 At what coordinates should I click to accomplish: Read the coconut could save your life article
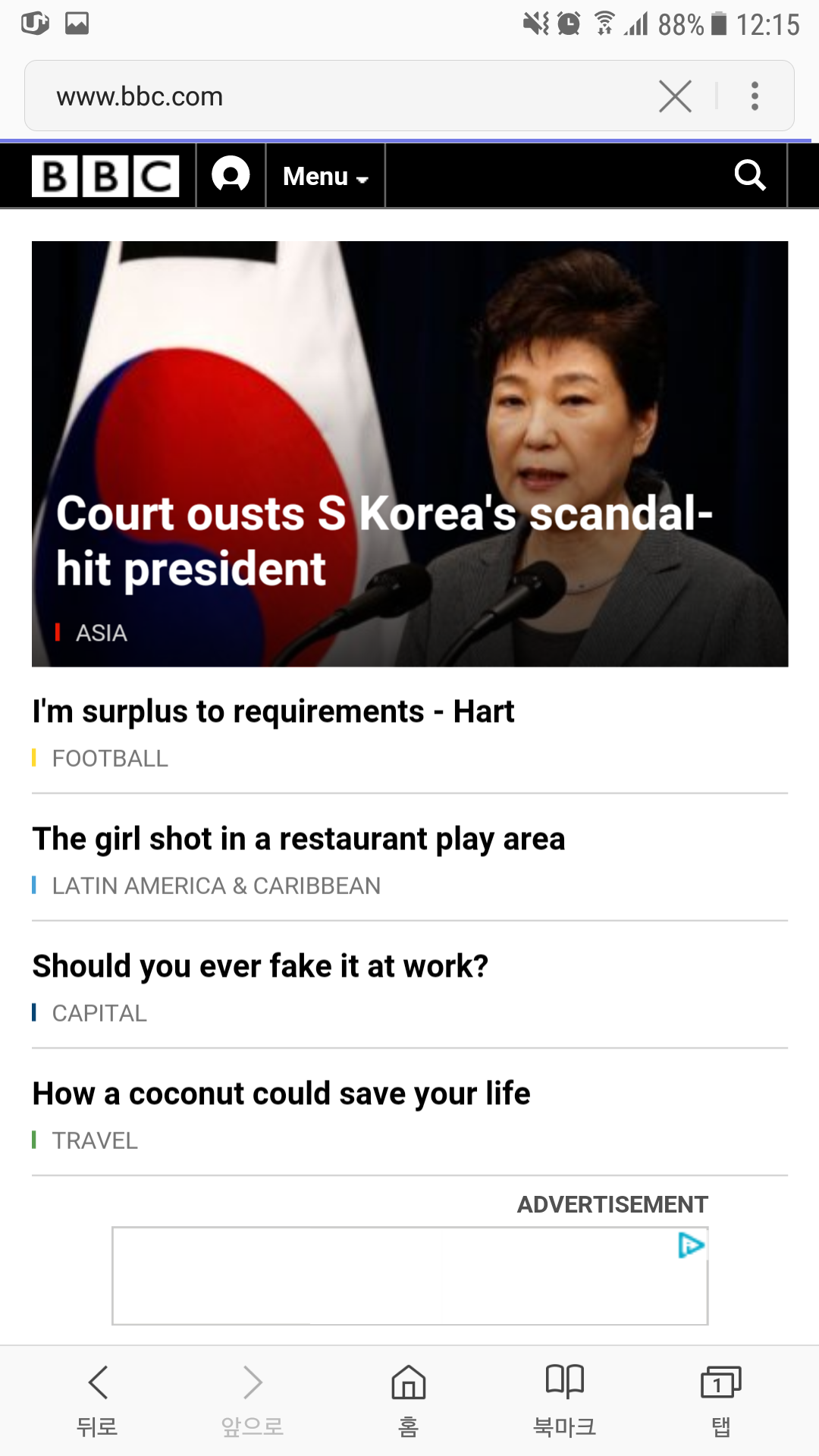281,1093
